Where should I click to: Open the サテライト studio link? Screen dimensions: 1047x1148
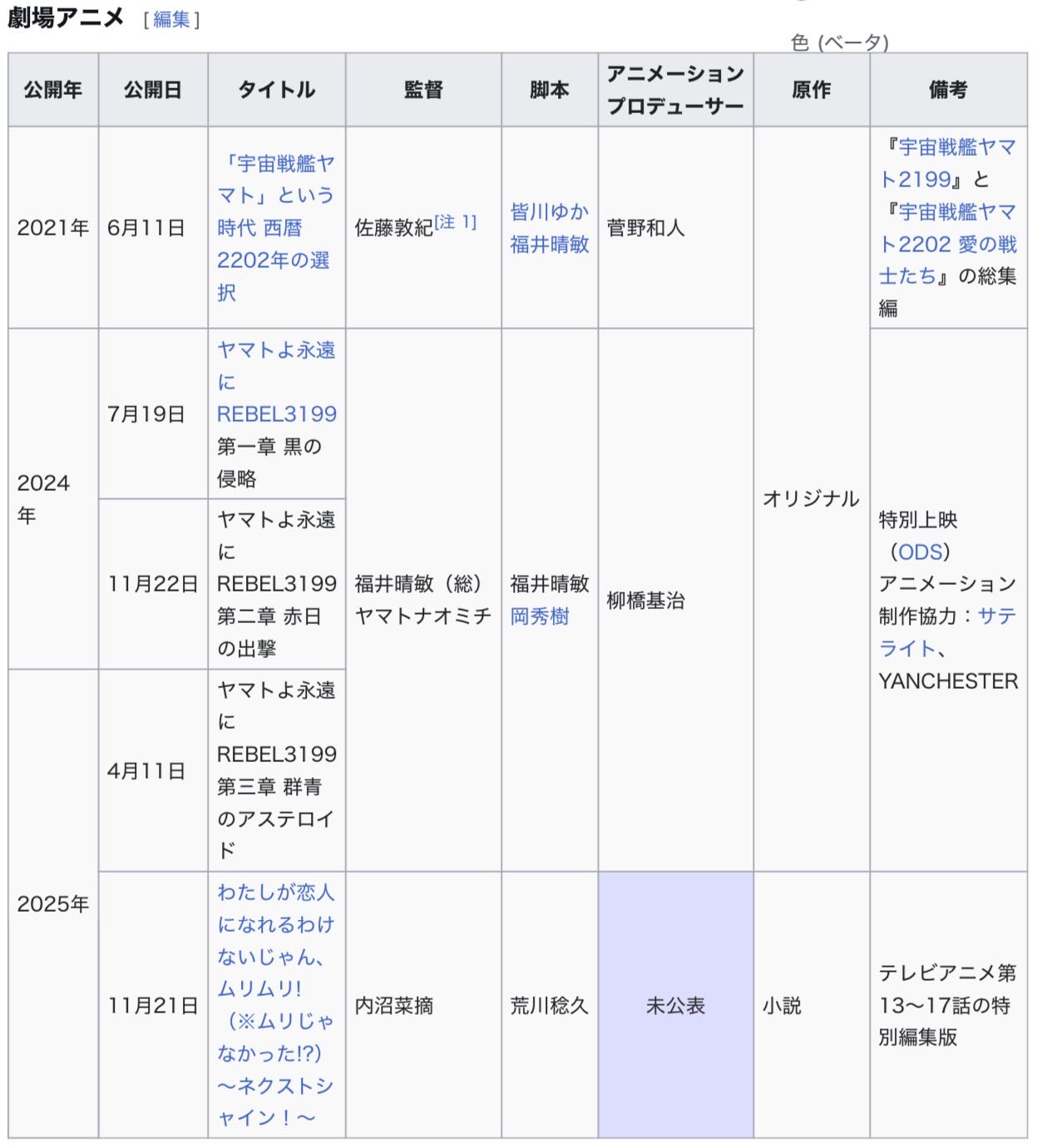click(x=996, y=616)
